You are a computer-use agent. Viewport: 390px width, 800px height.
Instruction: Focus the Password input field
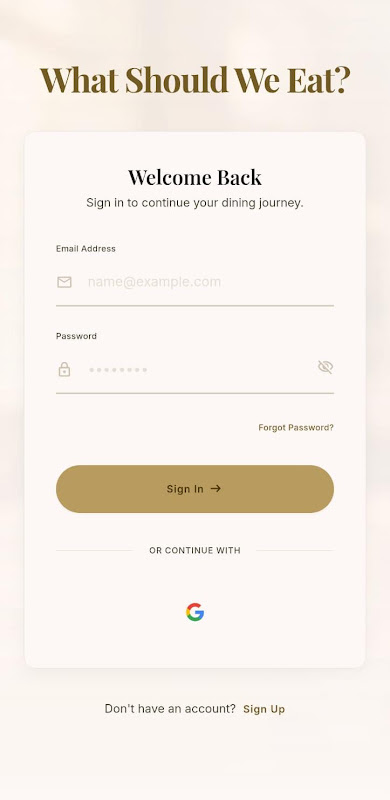click(194, 369)
